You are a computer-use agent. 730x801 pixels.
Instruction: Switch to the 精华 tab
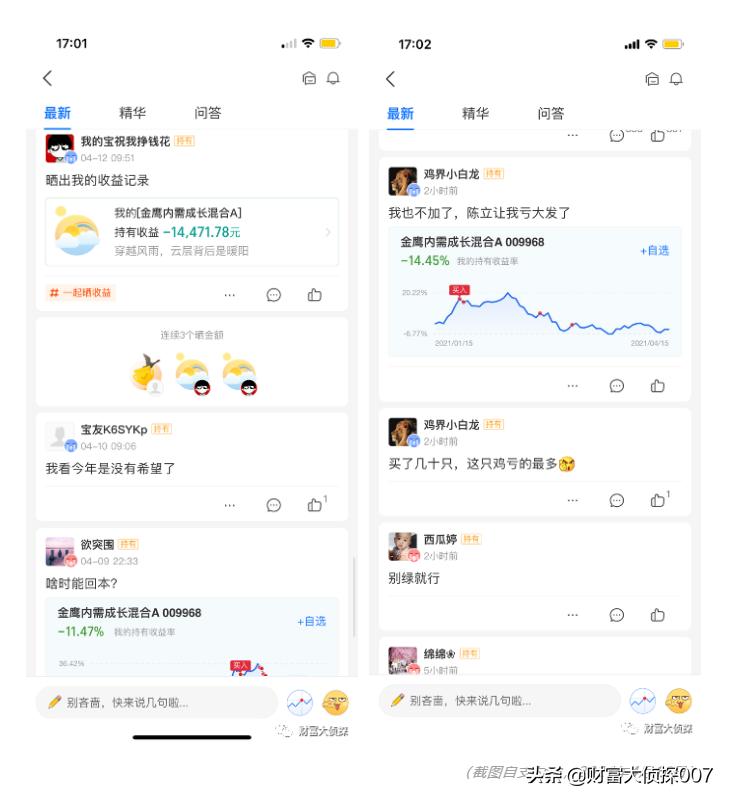131,113
